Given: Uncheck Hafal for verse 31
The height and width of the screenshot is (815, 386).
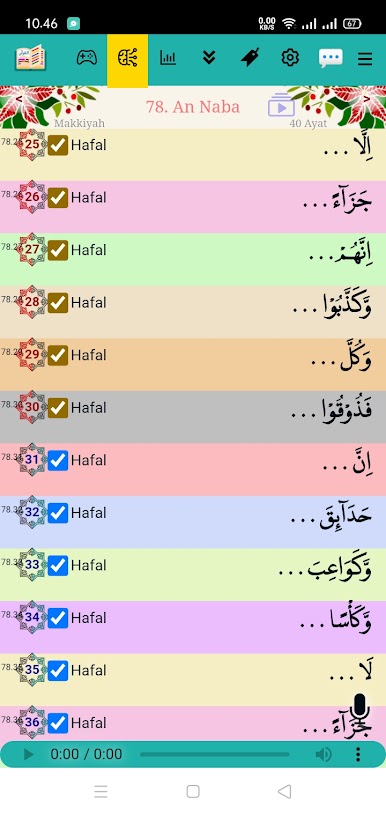Looking at the screenshot, I should (x=58, y=460).
